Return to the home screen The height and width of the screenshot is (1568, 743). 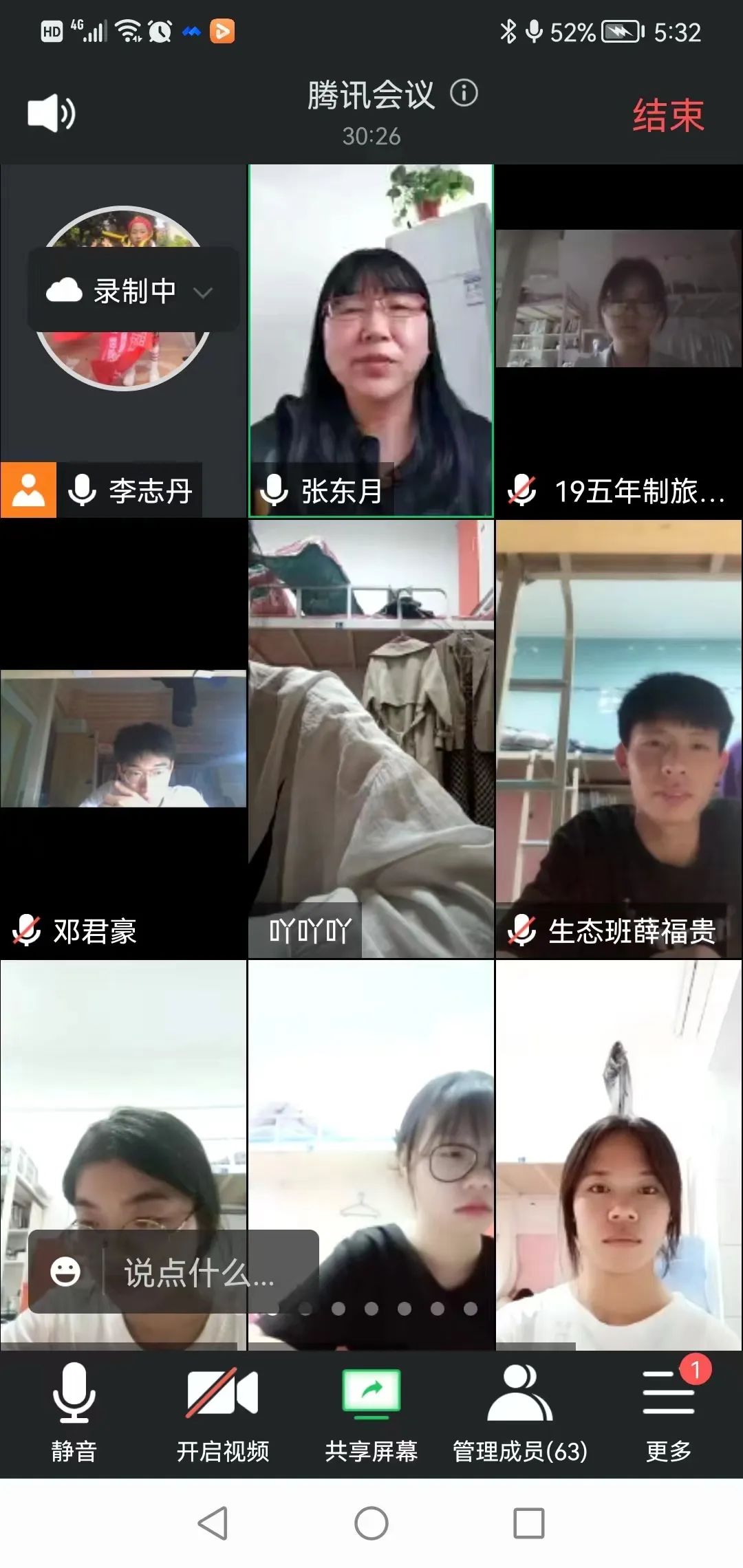click(x=371, y=1523)
